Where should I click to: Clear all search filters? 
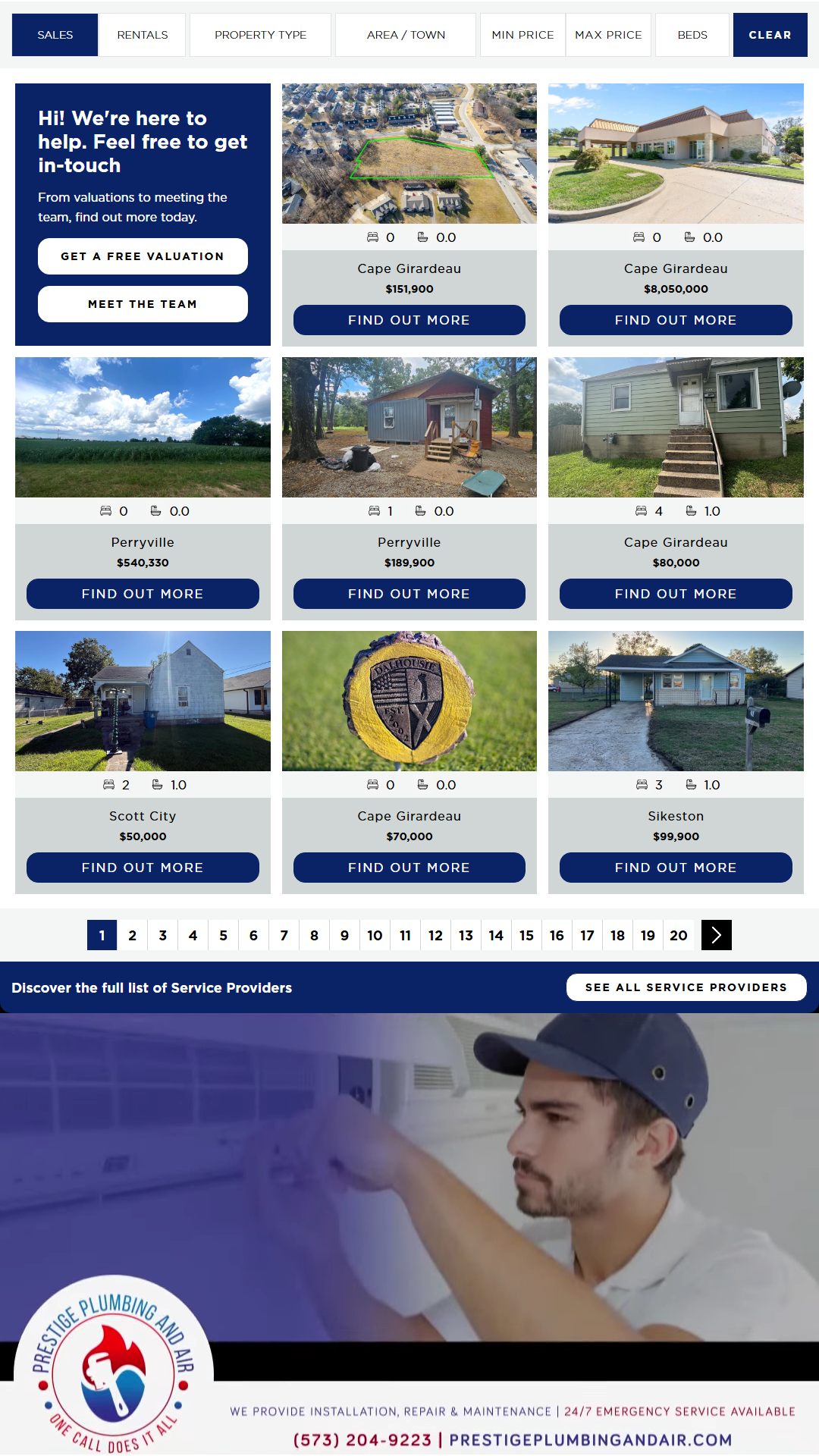[770, 35]
